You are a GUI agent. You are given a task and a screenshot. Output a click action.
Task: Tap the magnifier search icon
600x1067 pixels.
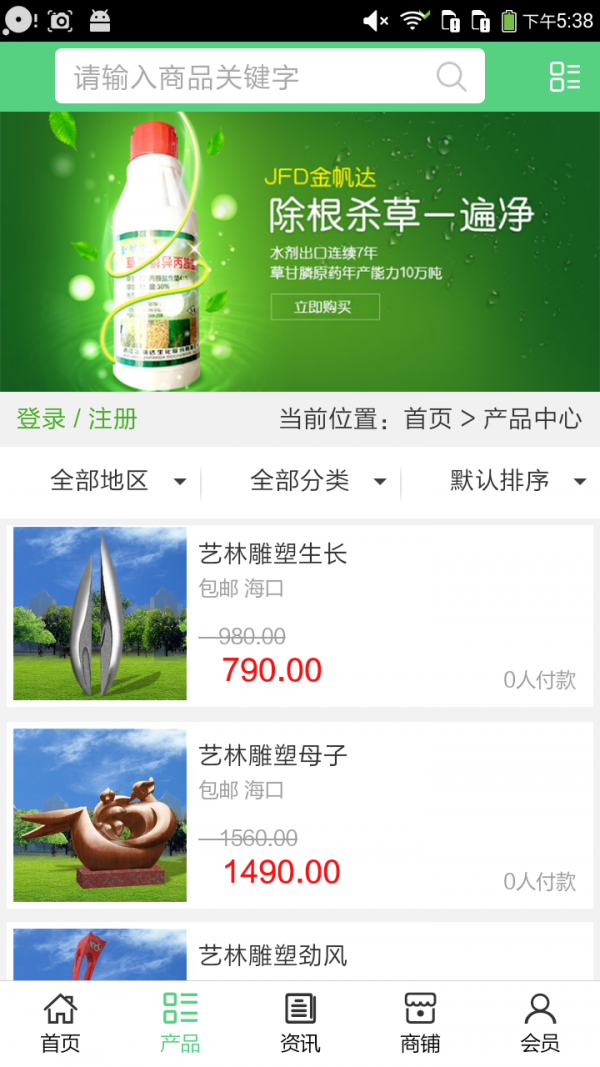(x=451, y=77)
